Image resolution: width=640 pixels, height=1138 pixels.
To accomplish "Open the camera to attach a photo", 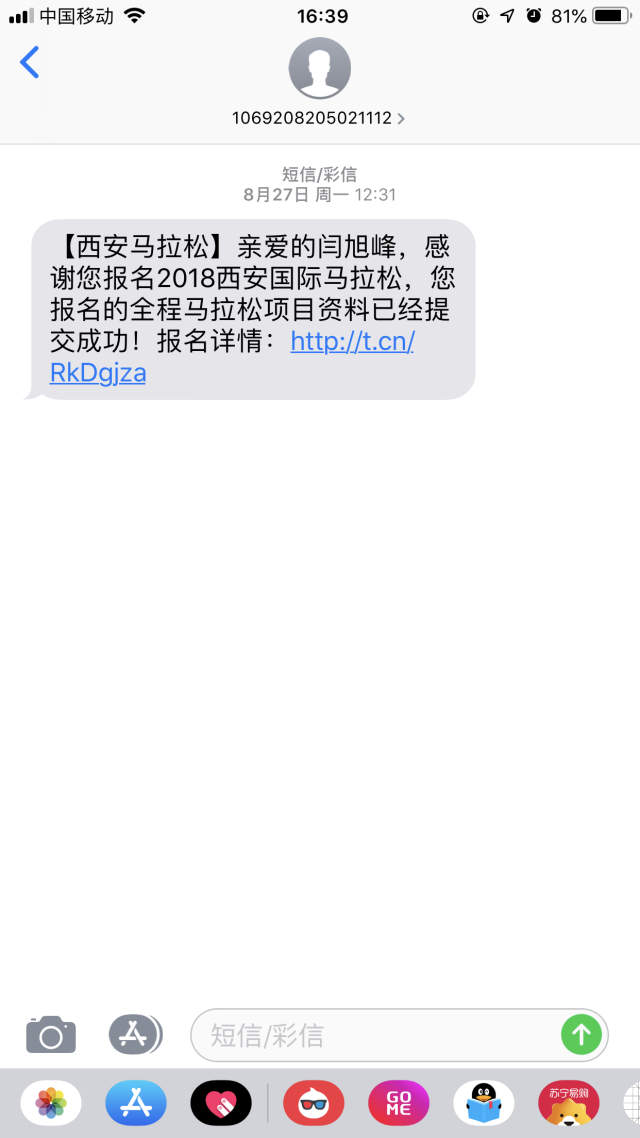I will point(51,1034).
